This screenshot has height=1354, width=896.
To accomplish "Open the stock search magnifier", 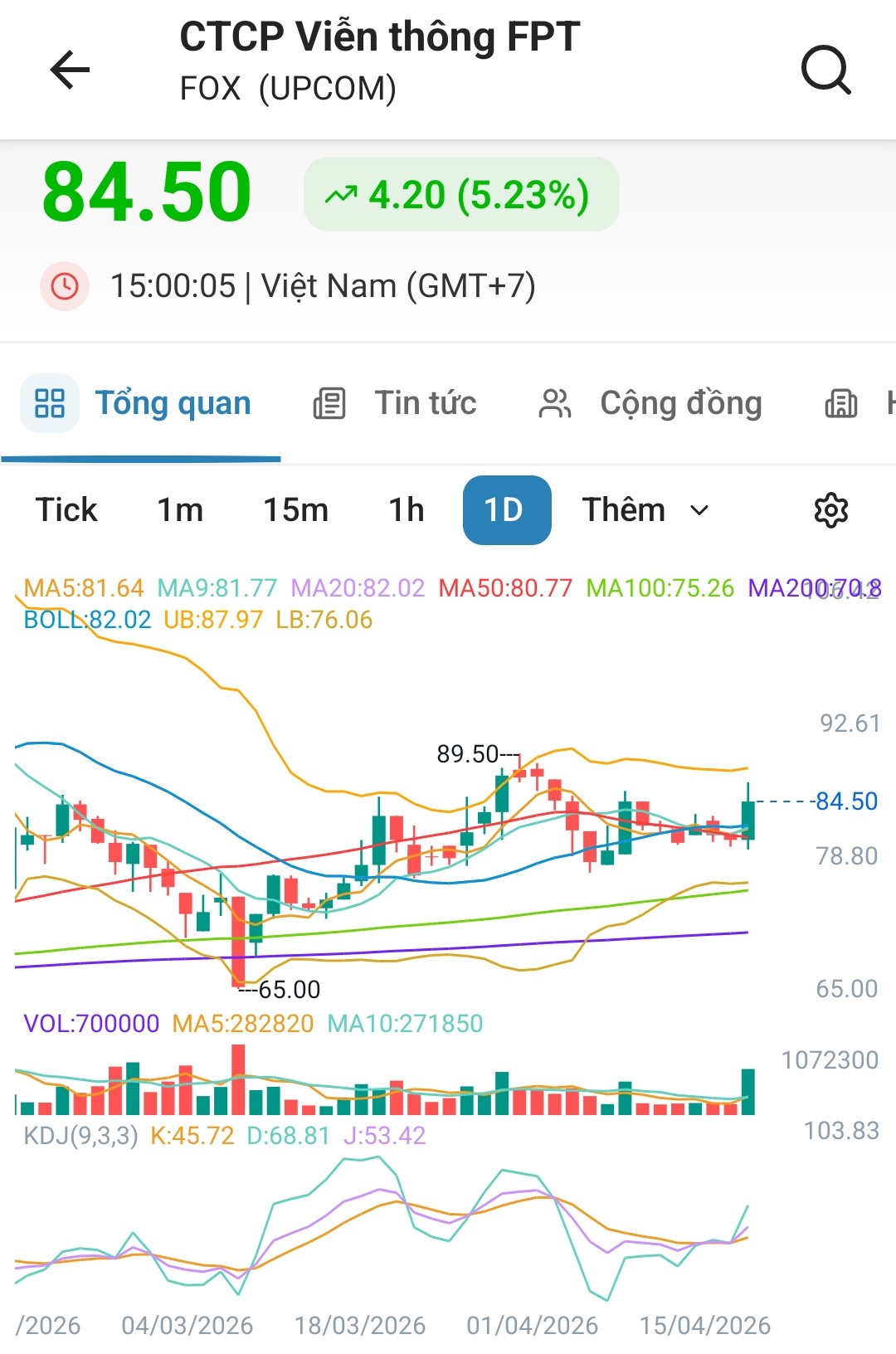I will coord(825,70).
